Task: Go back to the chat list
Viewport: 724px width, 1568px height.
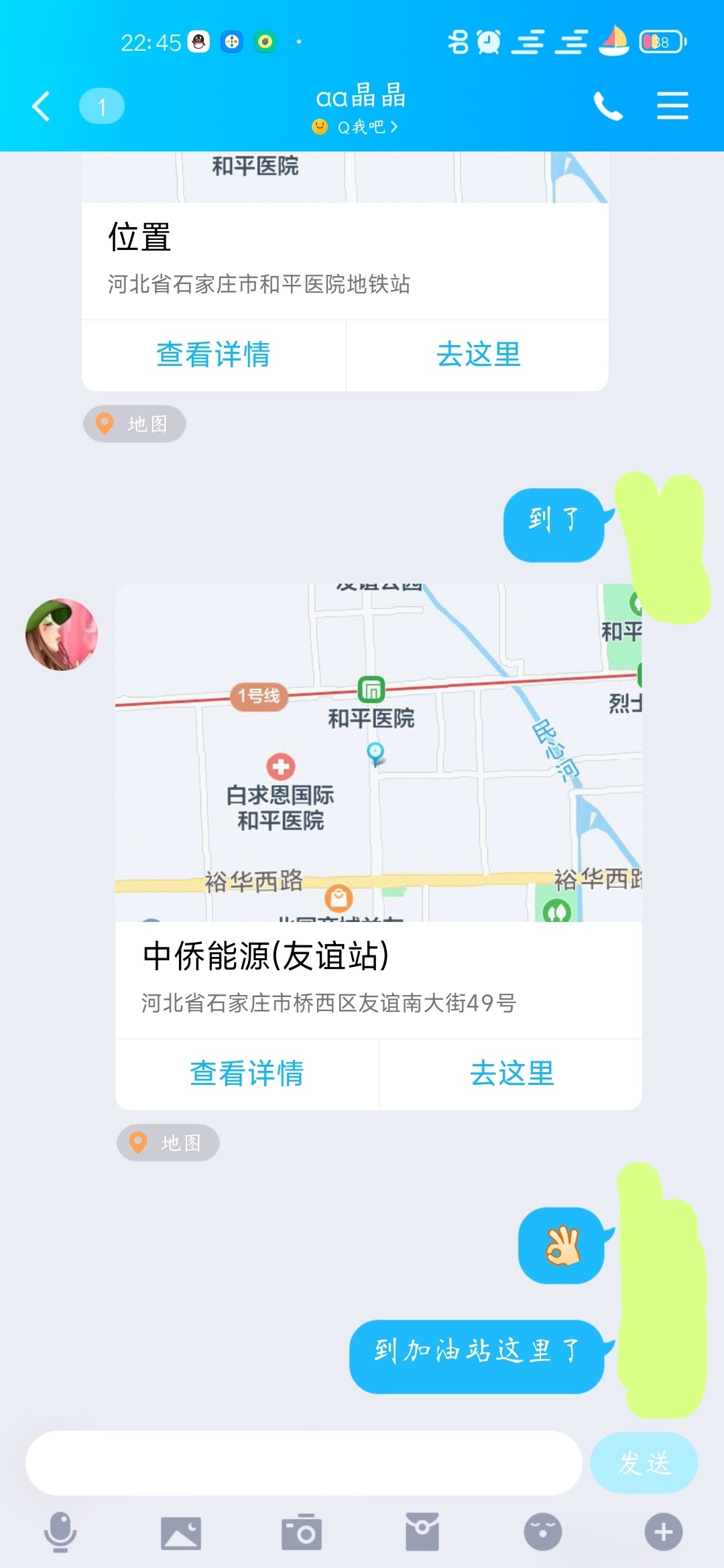Action: click(42, 106)
